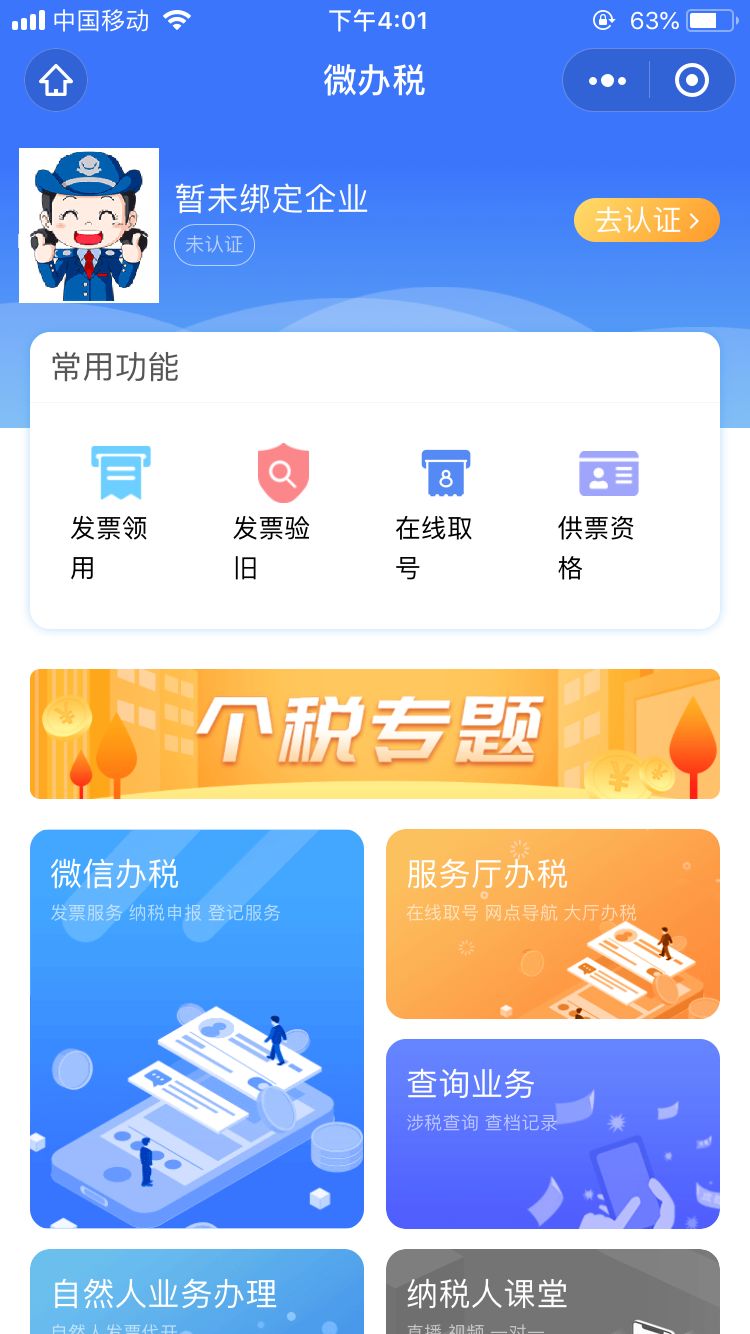Go to the mini program home

click(56, 80)
